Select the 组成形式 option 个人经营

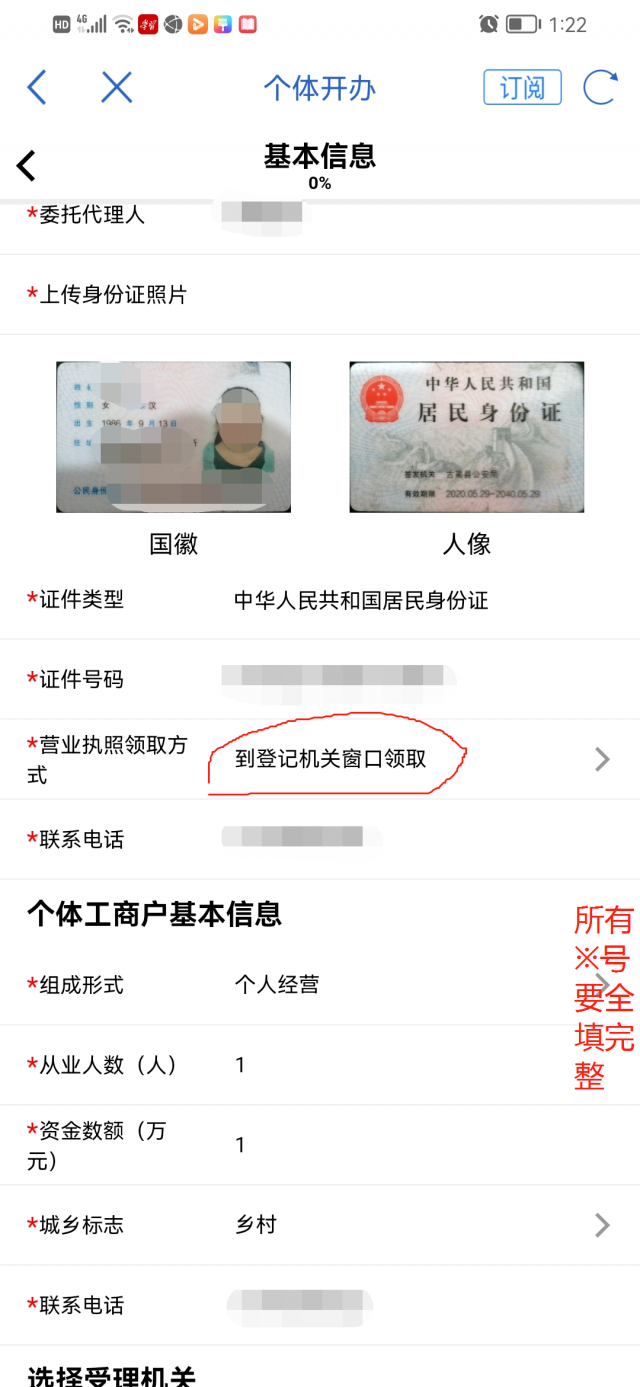420,985
